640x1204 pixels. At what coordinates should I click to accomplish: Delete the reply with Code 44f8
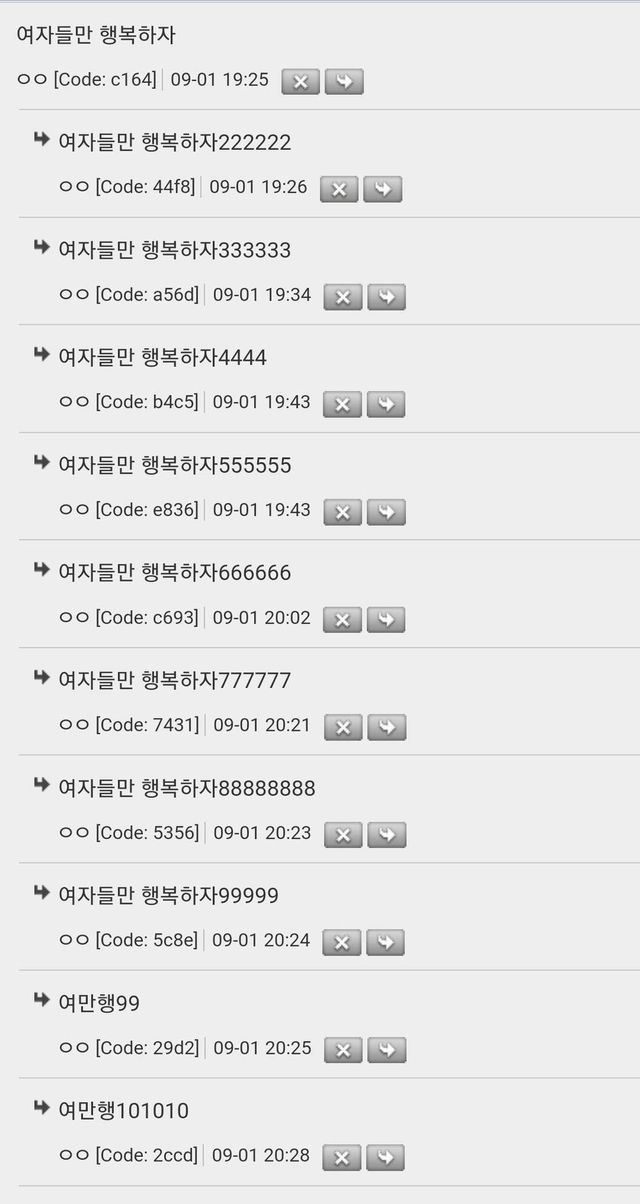click(x=339, y=189)
